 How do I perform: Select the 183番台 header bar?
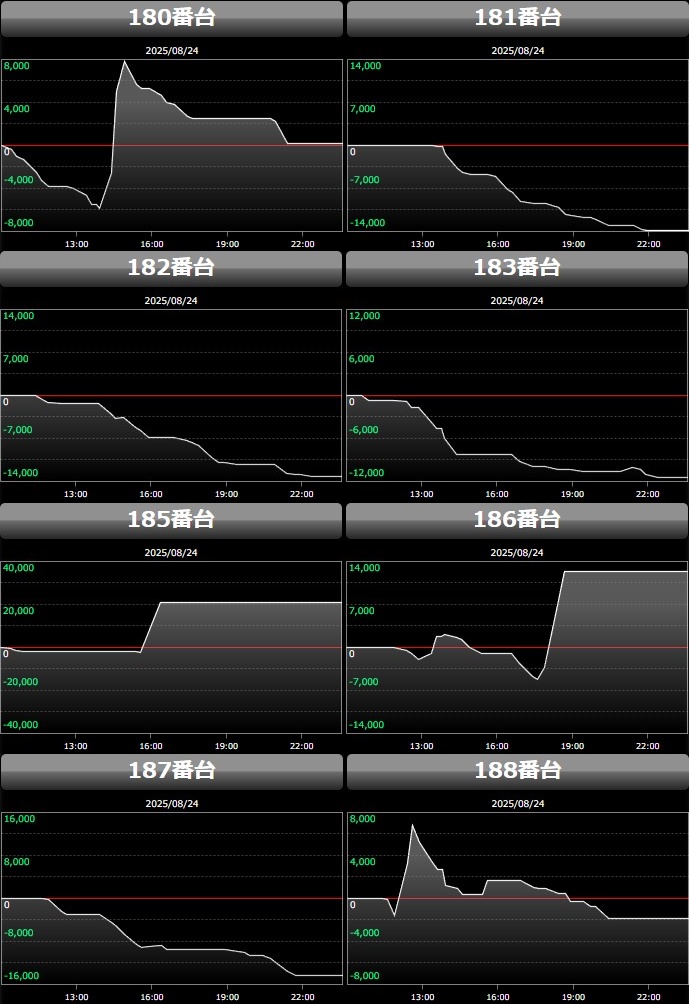(x=517, y=268)
